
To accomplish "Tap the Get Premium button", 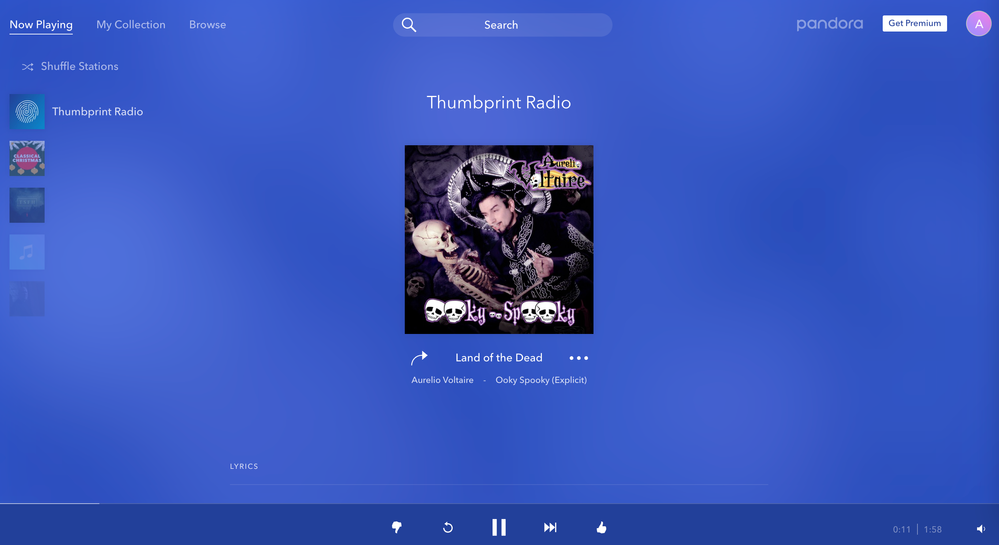I will (914, 24).
